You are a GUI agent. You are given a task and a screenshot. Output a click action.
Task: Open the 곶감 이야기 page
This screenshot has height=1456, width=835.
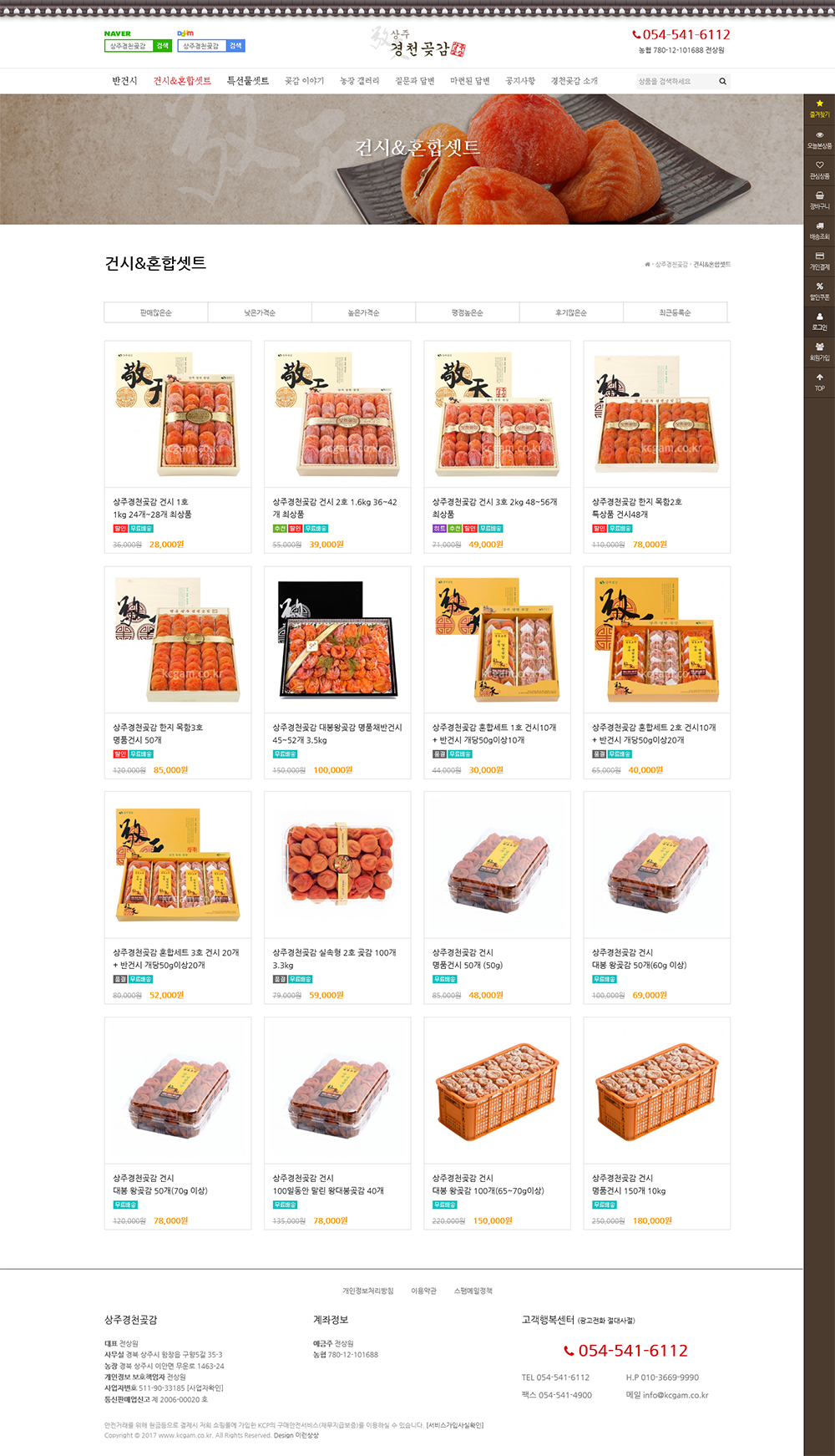[x=304, y=81]
